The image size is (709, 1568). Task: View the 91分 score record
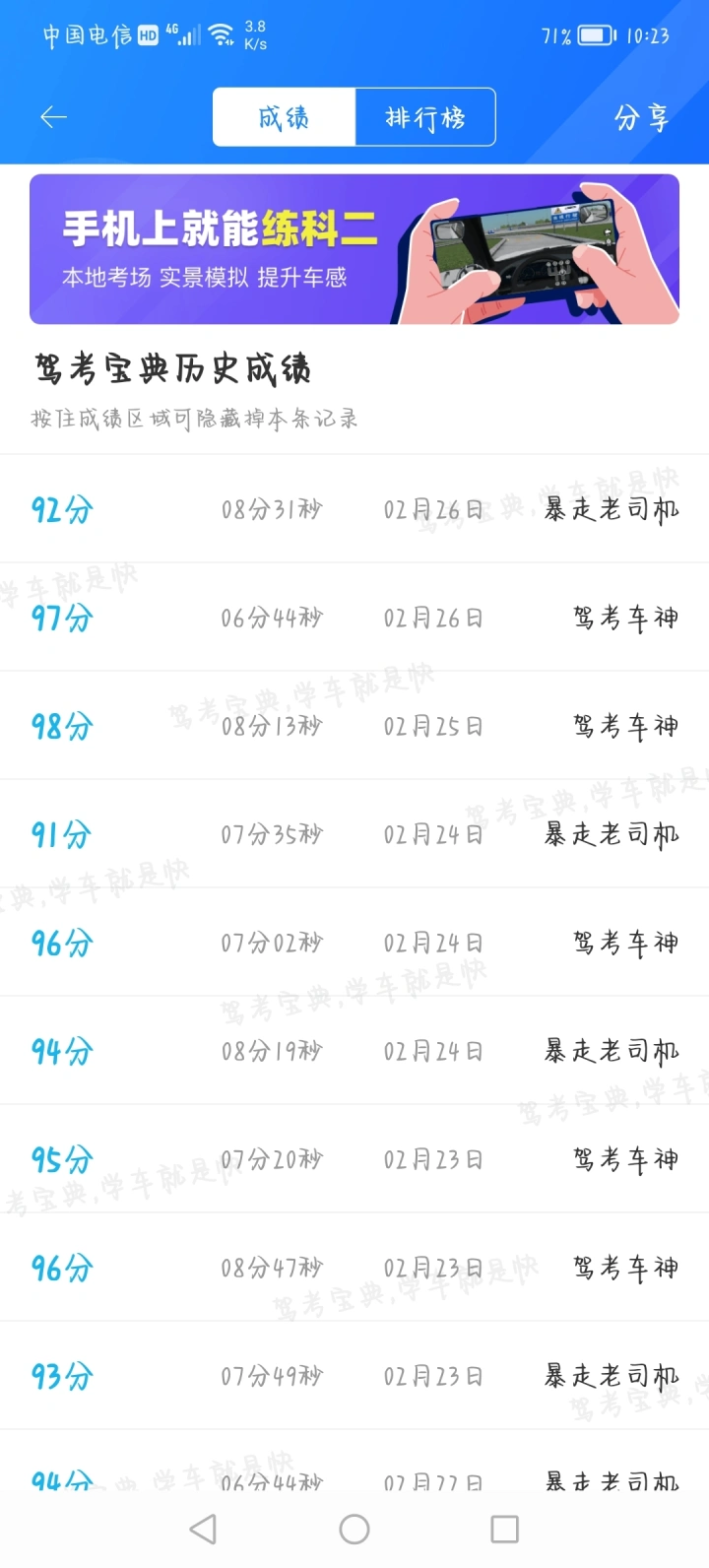(x=354, y=834)
